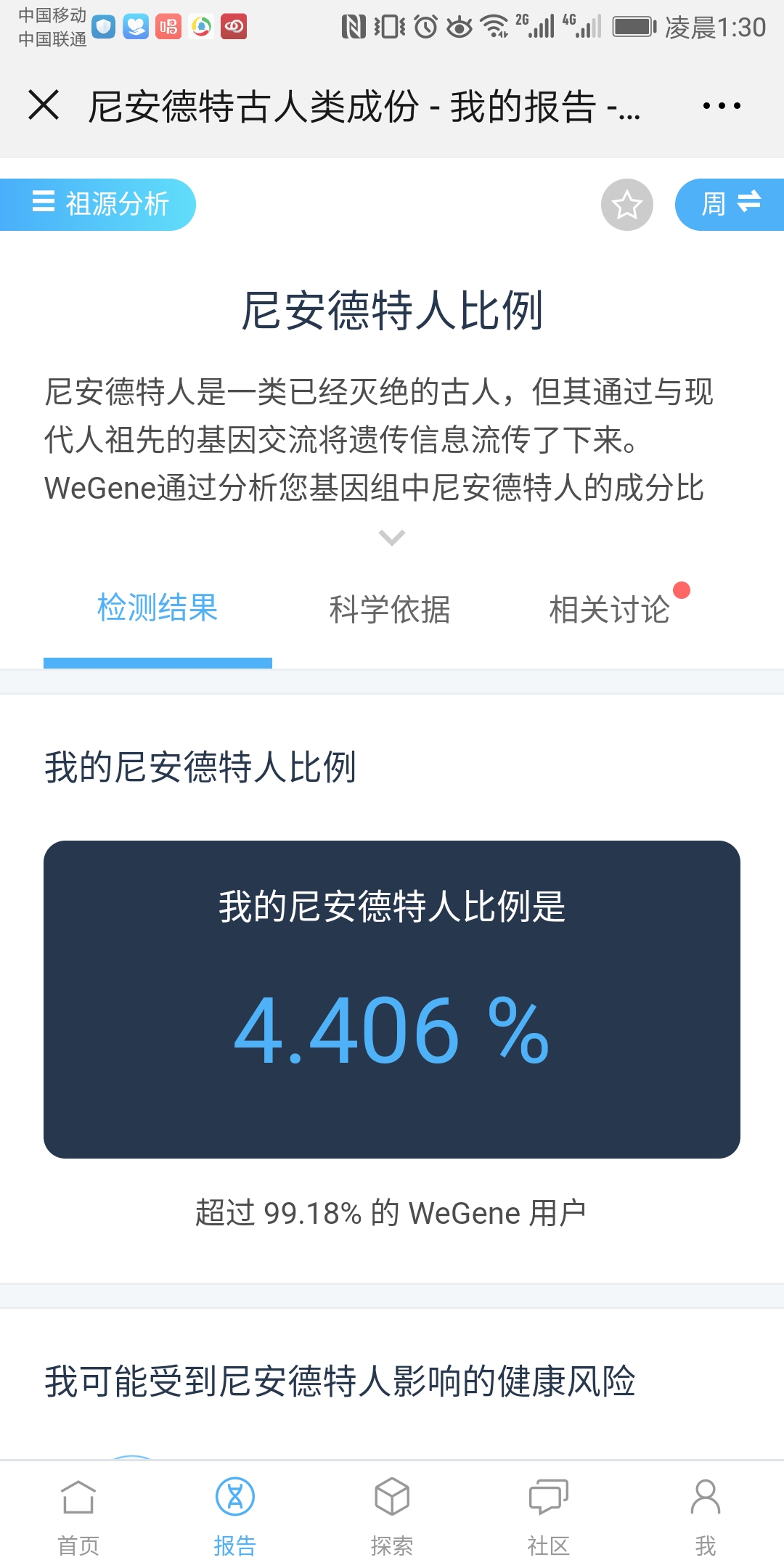Select the 检测结果 tab
This screenshot has width=784, height=1568.
click(x=158, y=608)
